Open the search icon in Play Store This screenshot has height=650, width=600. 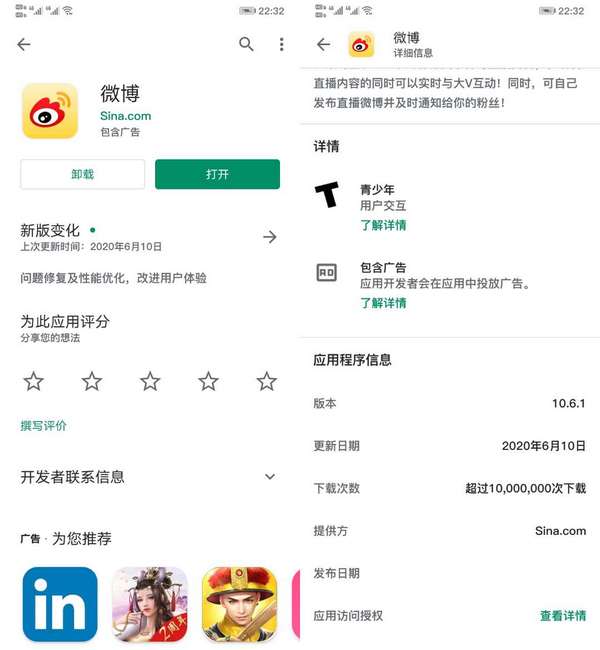tap(246, 44)
